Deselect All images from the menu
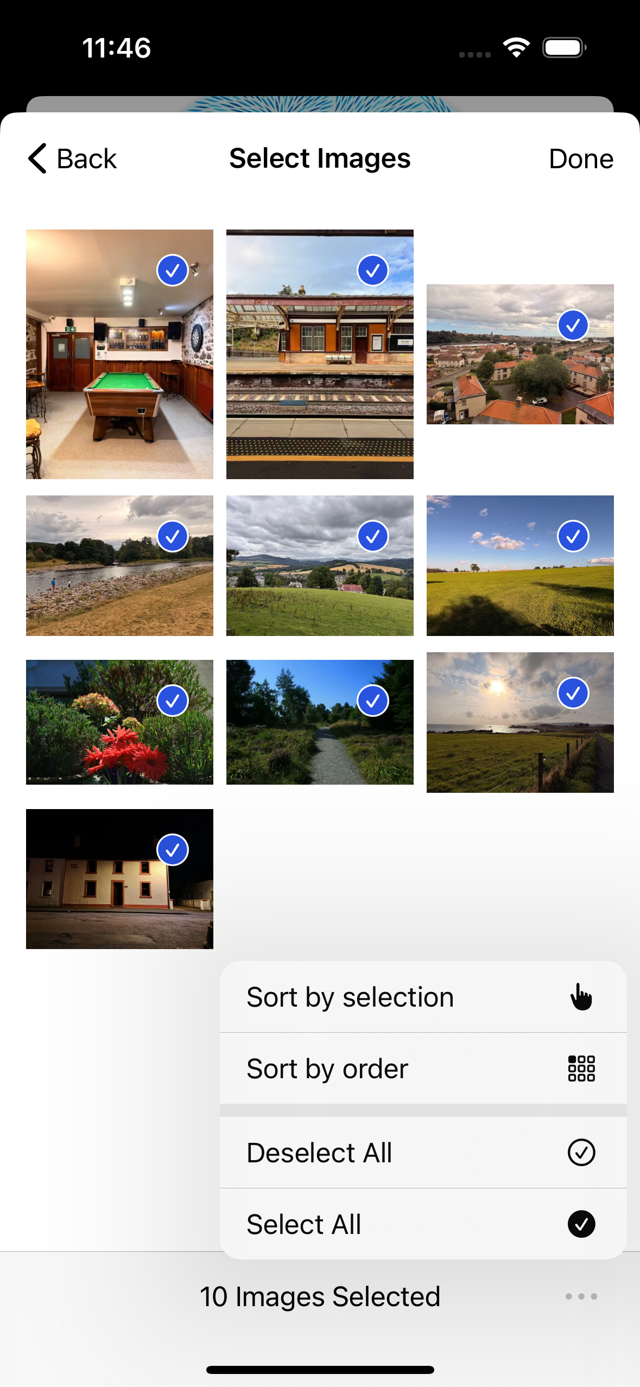The width and height of the screenshot is (640, 1387). pyautogui.click(x=422, y=1153)
